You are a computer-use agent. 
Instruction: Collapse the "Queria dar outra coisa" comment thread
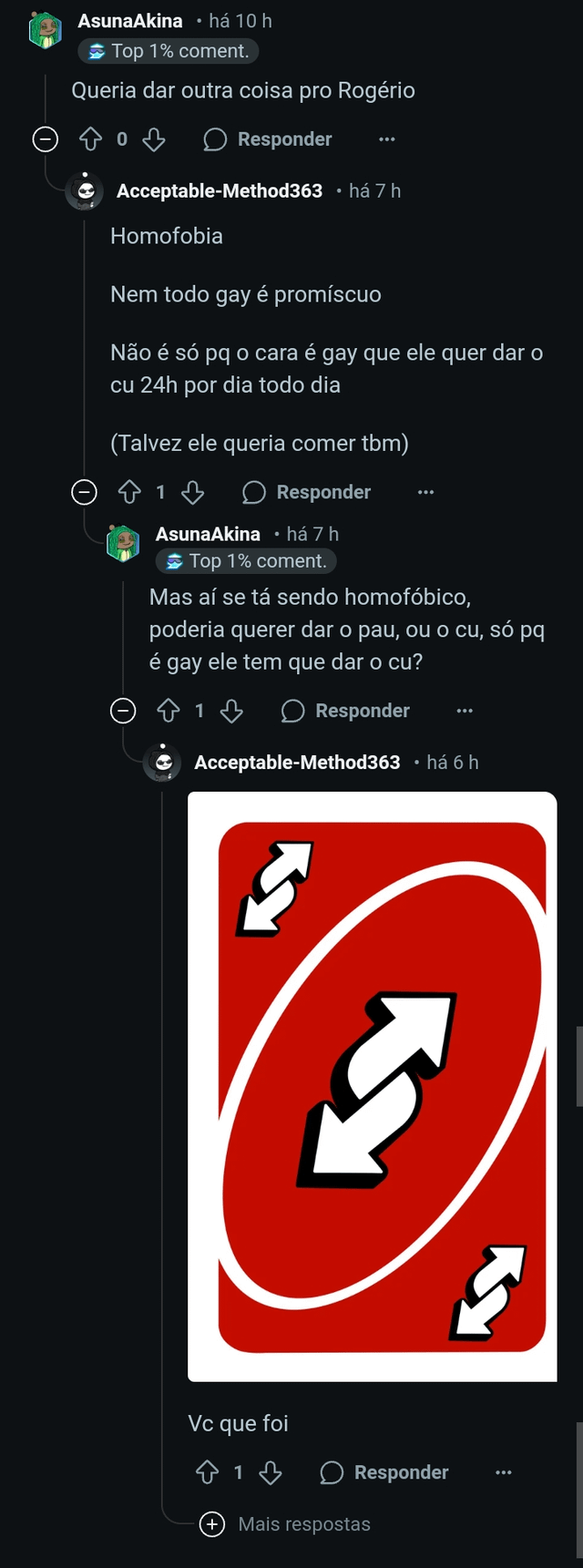pyautogui.click(x=45, y=139)
